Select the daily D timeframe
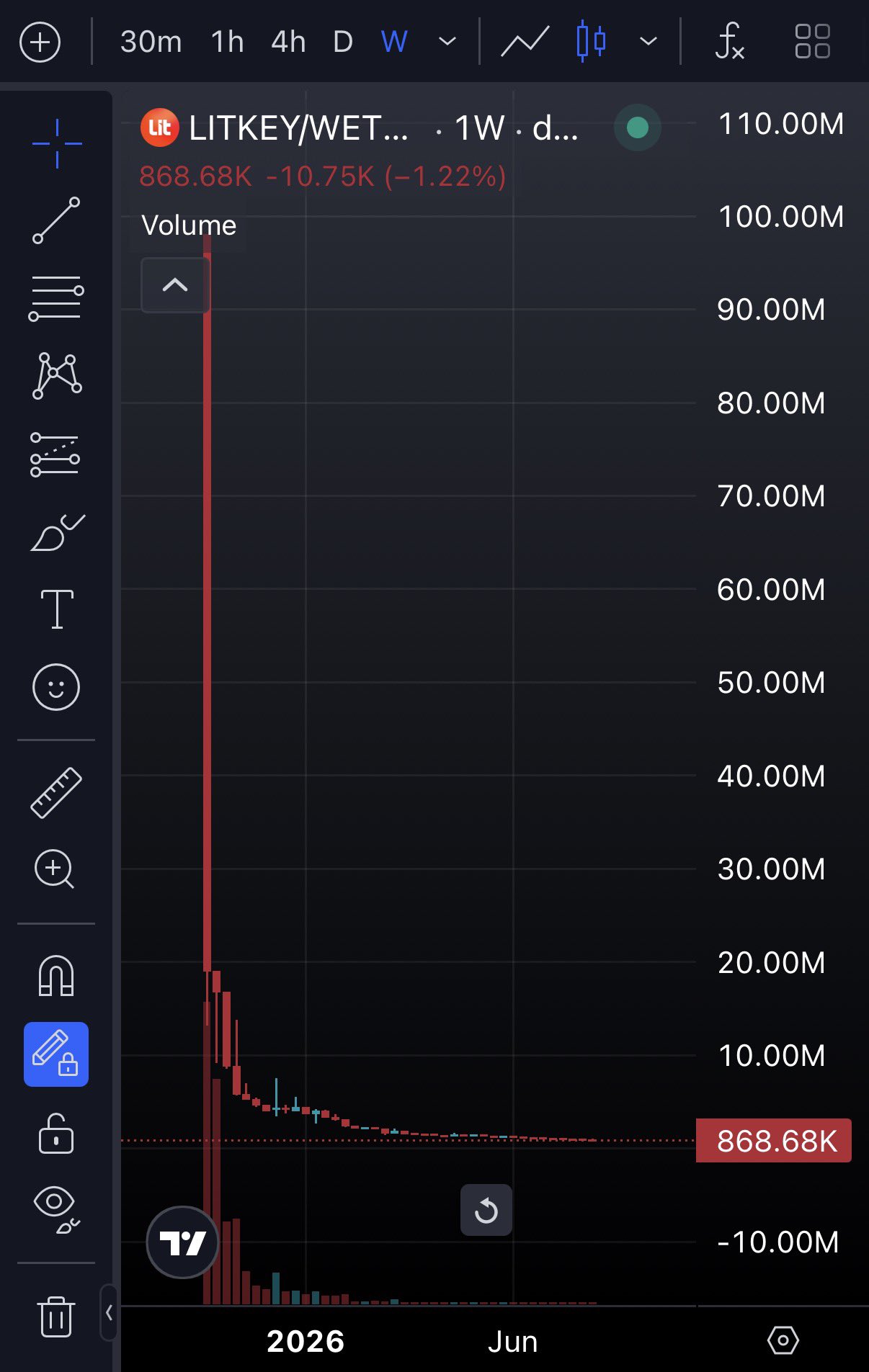This screenshot has height=1372, width=869. (343, 42)
